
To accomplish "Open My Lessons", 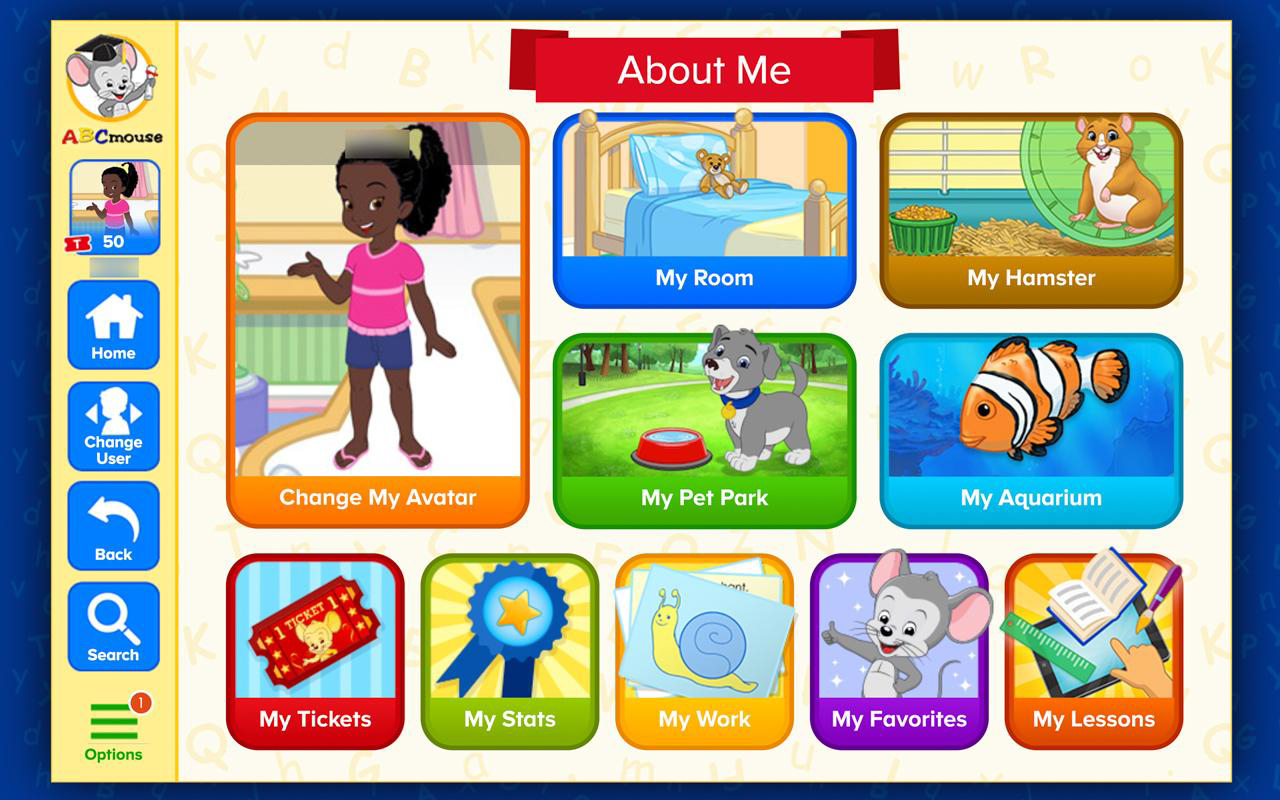I will tap(1093, 651).
